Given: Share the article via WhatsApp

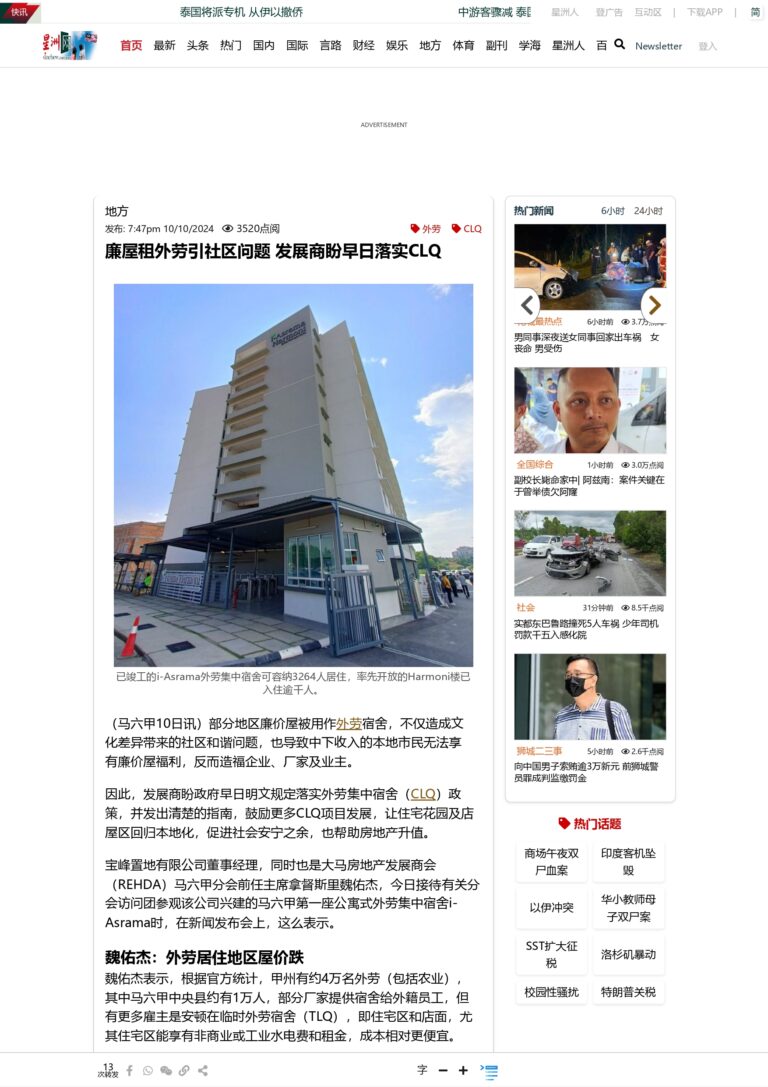Looking at the screenshot, I should (148, 1071).
